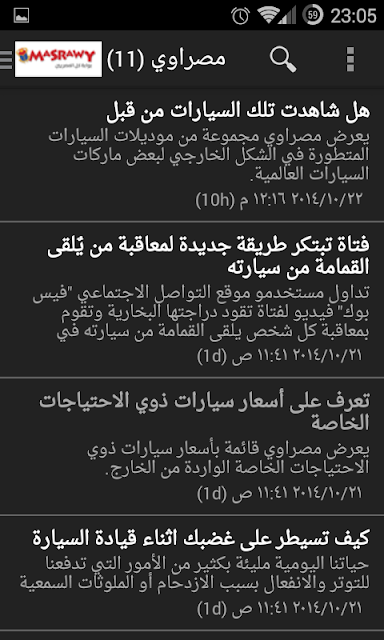View article 'كيف تسيطر على غضبك اثناء قيادة السيارة'
The image size is (384, 640).
click(192, 573)
